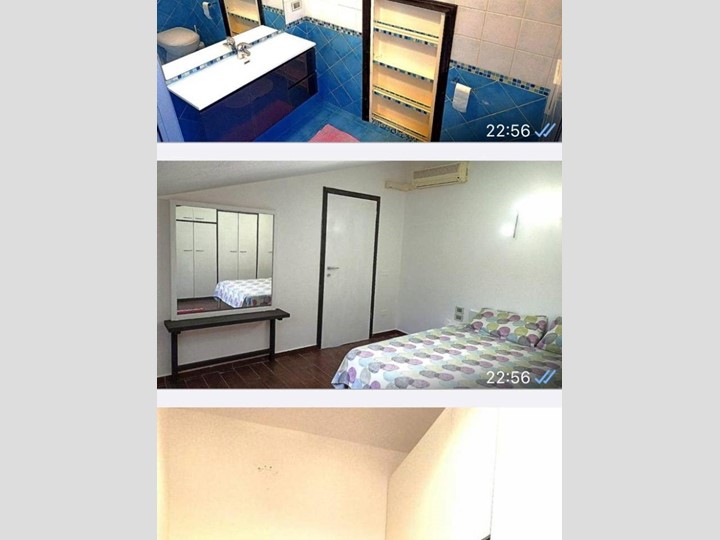Image resolution: width=720 pixels, height=540 pixels.
Task: Open the empty cream-walled room photo
Action: (359, 474)
